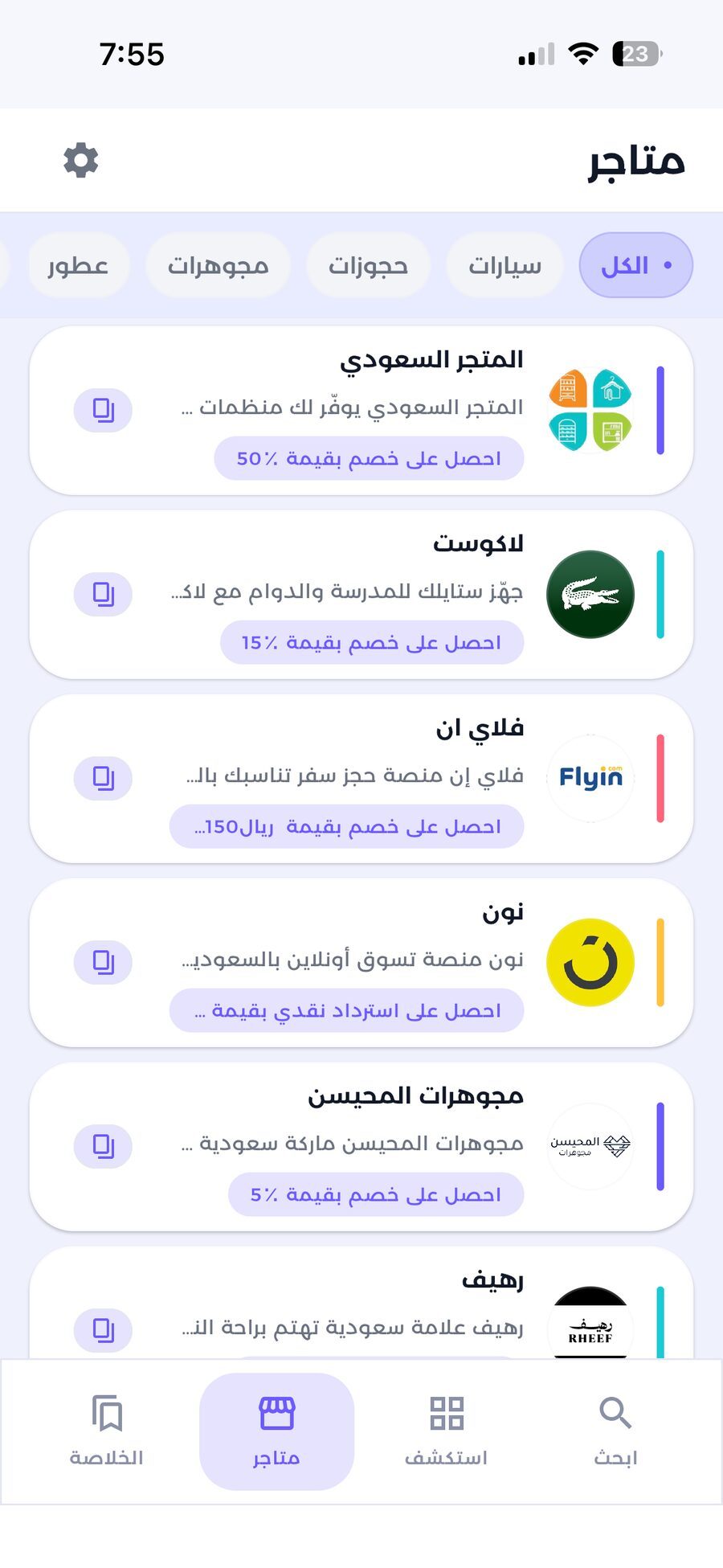The width and height of the screenshot is (723, 1568).
Task: Tap the copy coupon icon beside نون
Action: (102, 961)
